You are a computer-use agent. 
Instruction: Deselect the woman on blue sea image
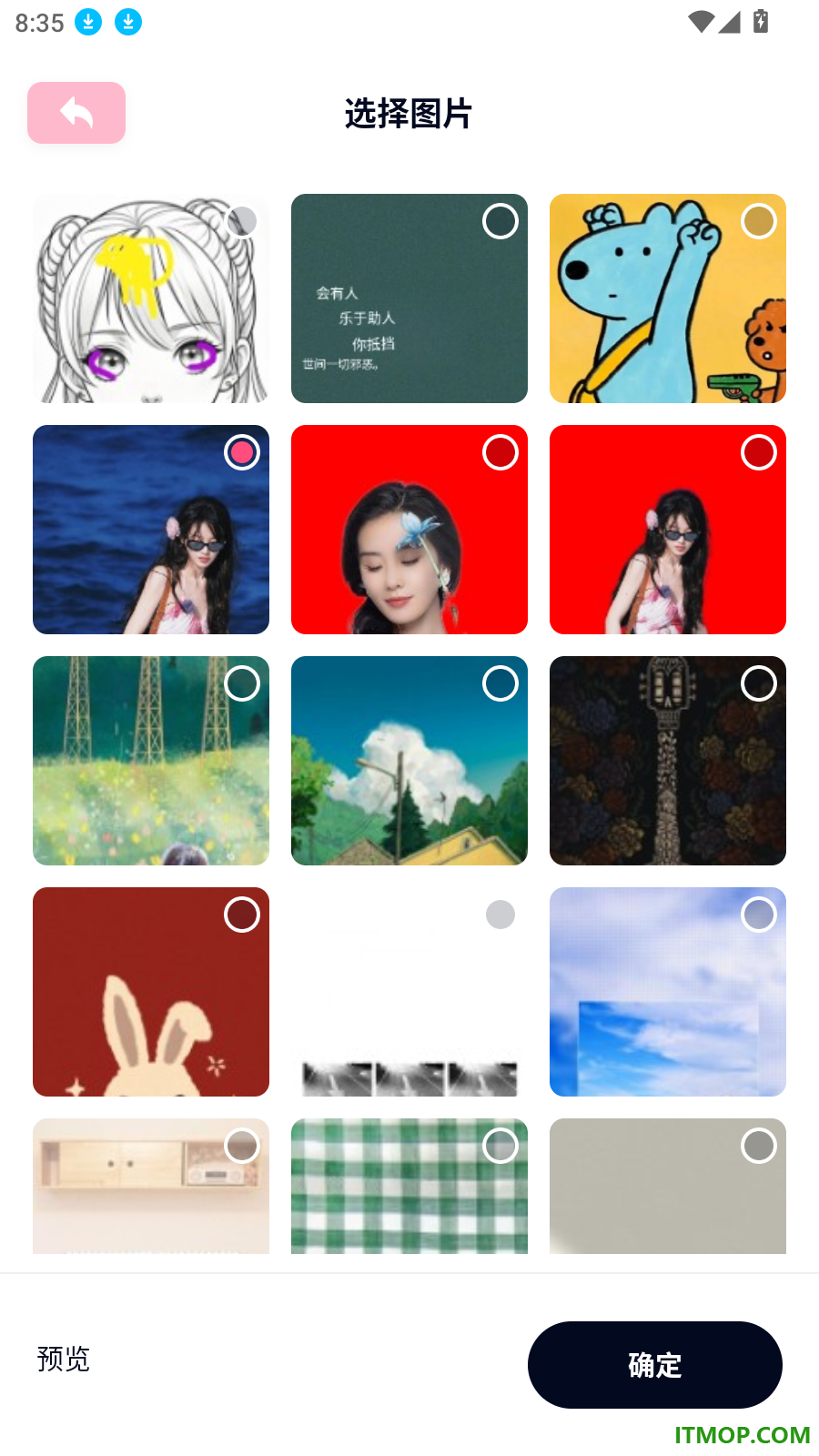(x=242, y=452)
